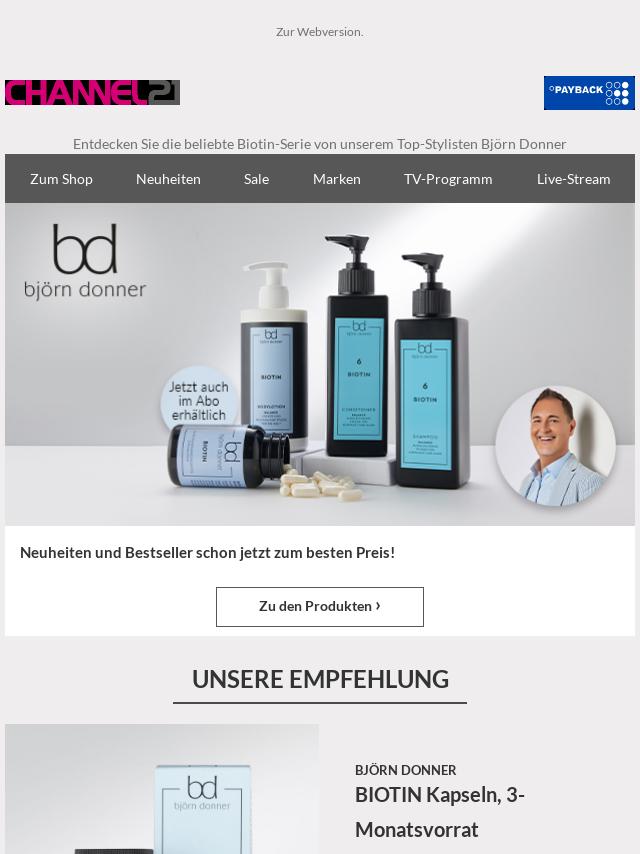Open Marken in the navigation bar
Viewport: 640px width, 854px height.
[x=336, y=179]
